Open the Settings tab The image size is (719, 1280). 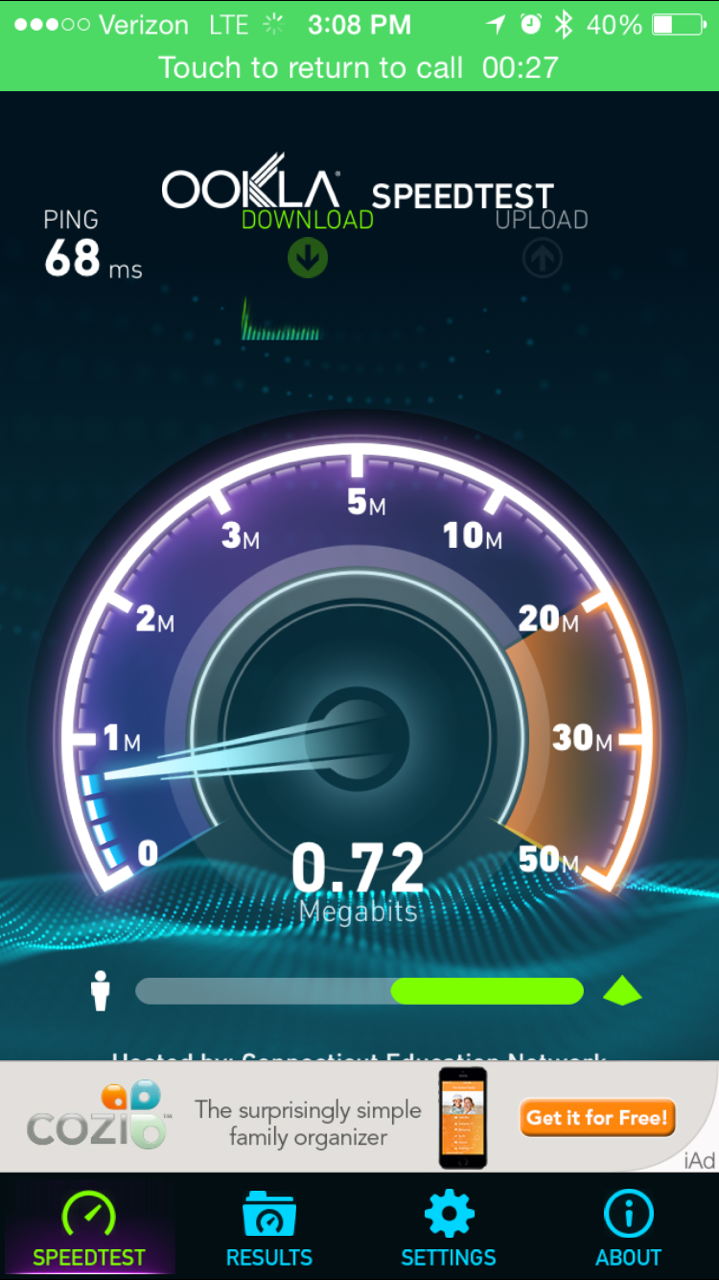(448, 1227)
